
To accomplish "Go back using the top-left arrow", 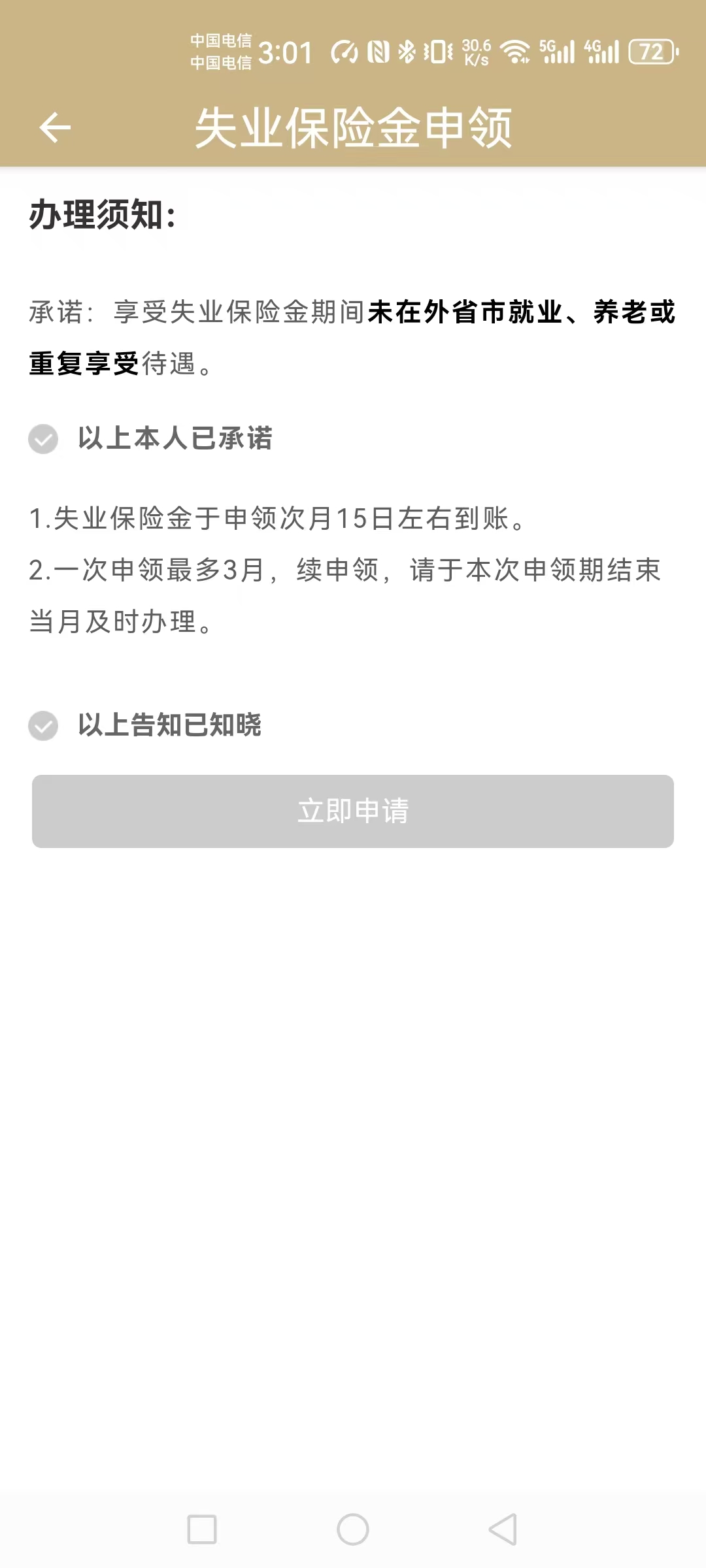I will (x=55, y=127).
